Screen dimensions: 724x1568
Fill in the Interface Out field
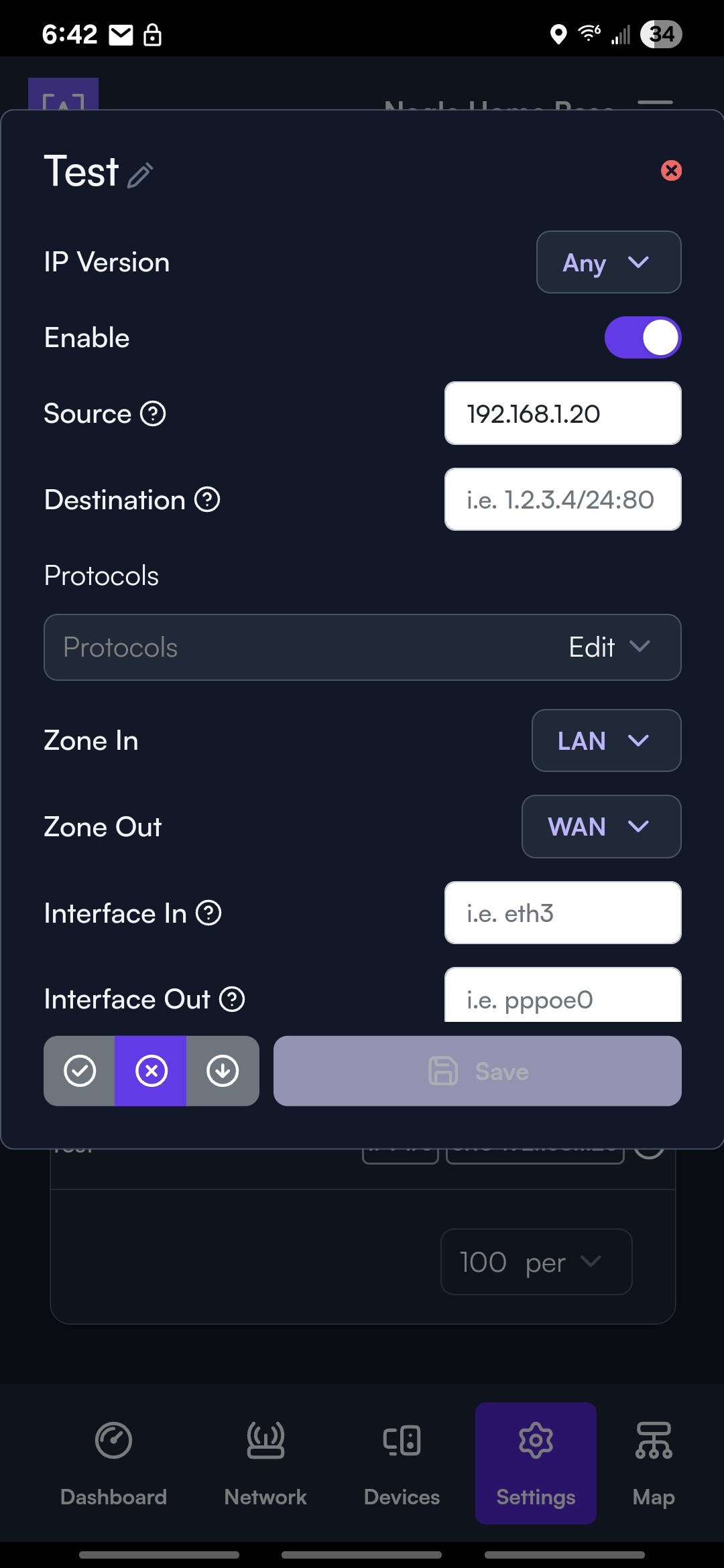point(563,995)
